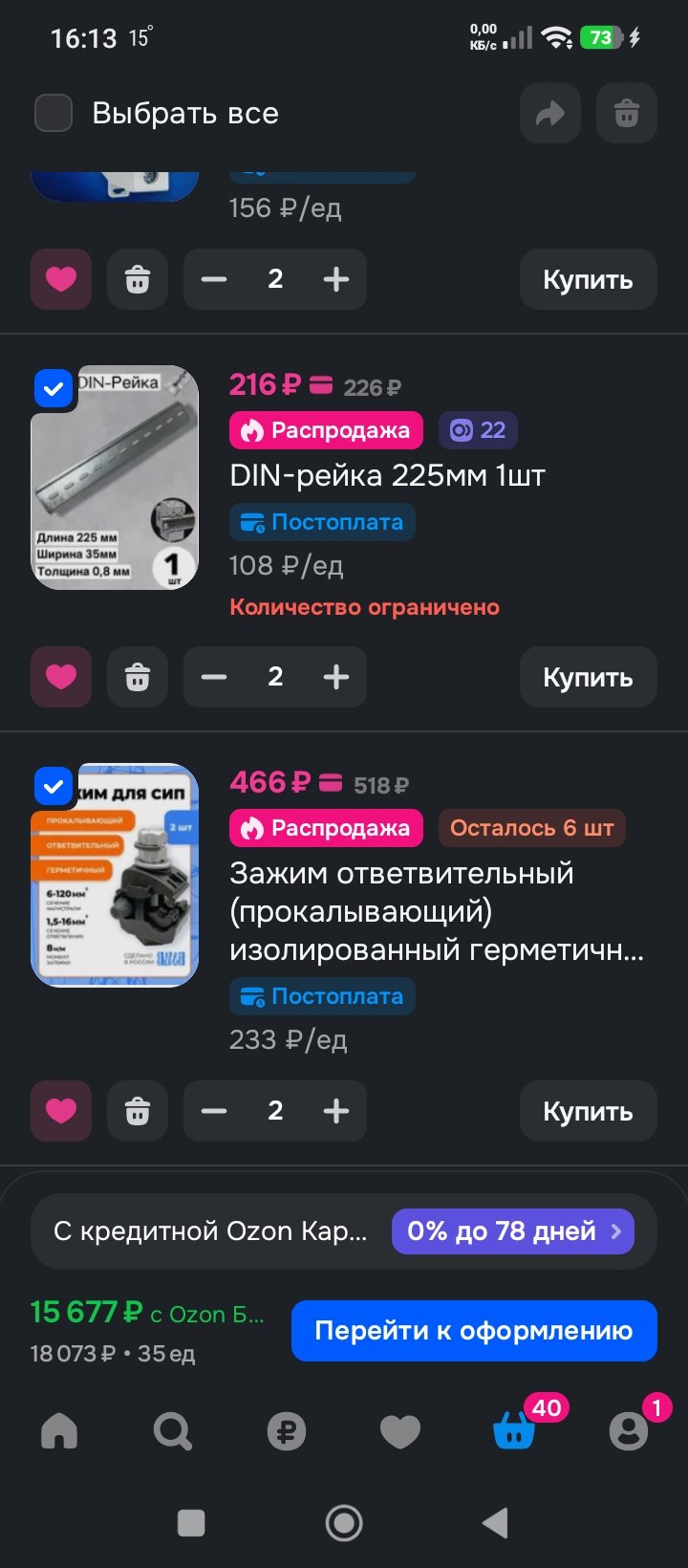Buy the DIN-рейка 225мм now
Viewport: 688px width, 1568px height.
(588, 677)
